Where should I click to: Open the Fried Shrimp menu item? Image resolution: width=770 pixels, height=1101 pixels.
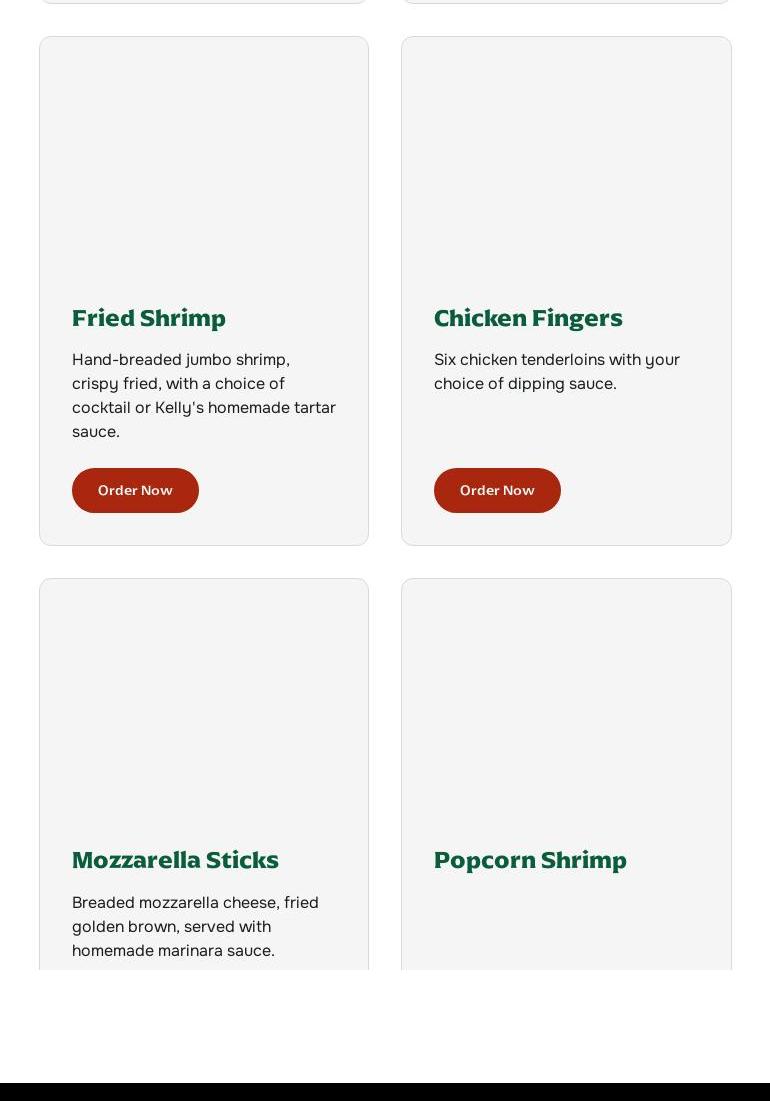pyautogui.click(x=204, y=290)
